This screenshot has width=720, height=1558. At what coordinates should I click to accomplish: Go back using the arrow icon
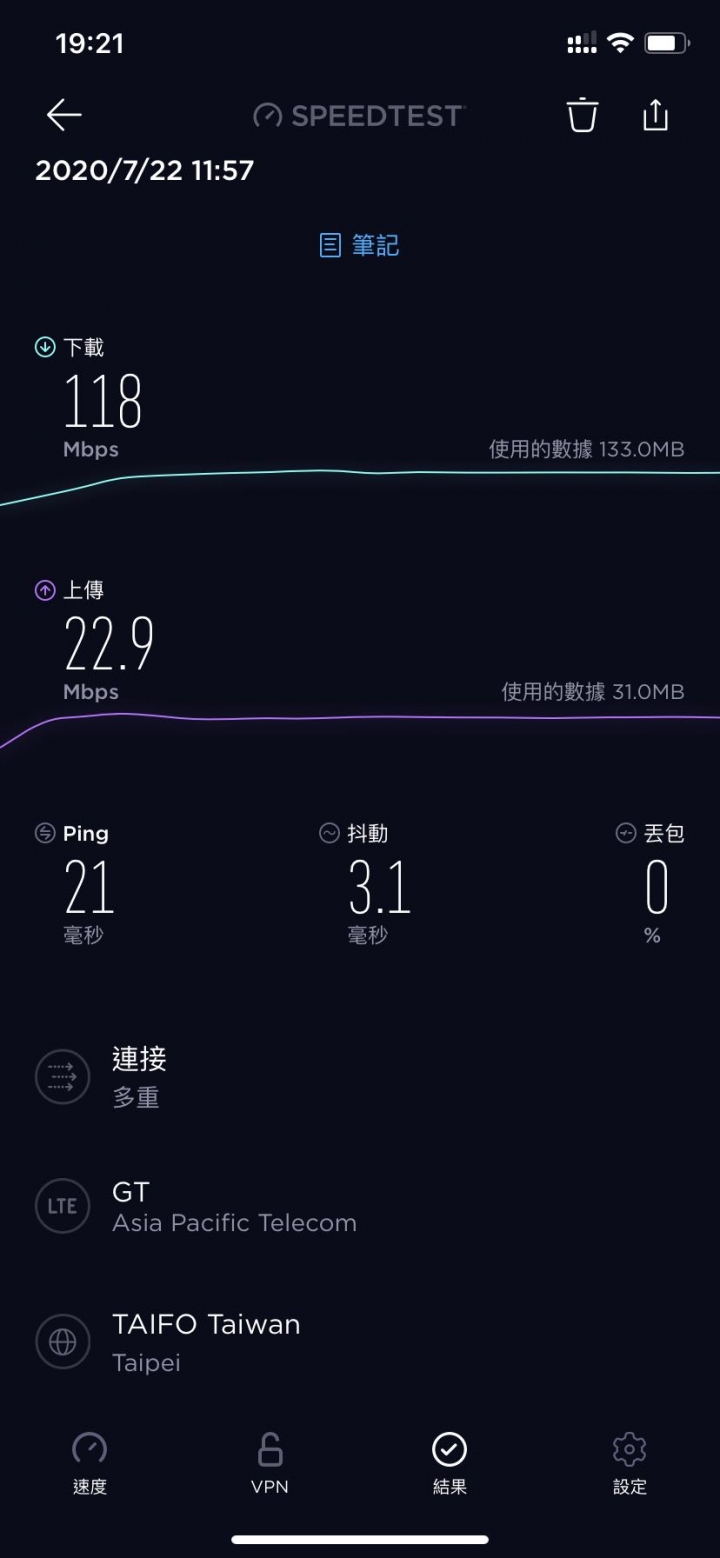coord(64,116)
